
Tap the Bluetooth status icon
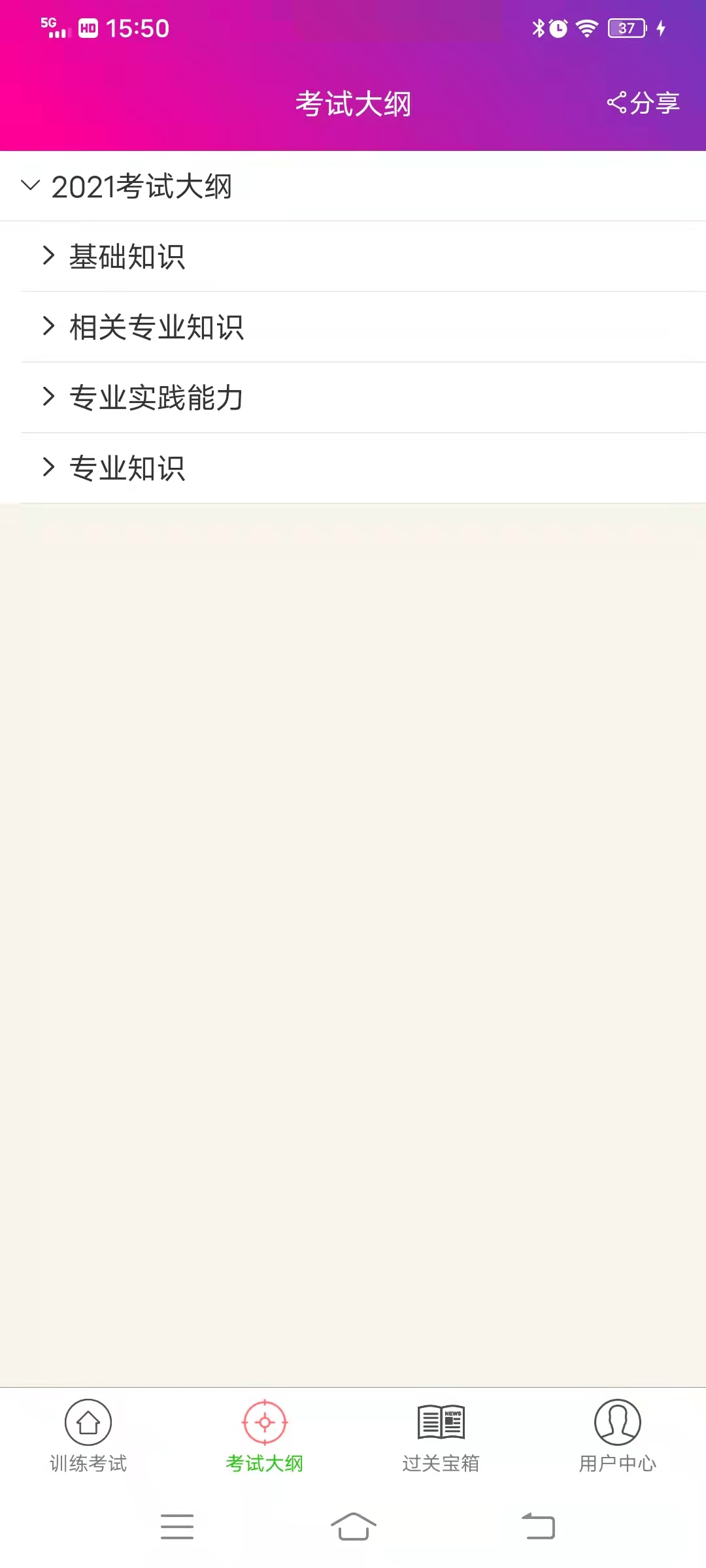[539, 27]
